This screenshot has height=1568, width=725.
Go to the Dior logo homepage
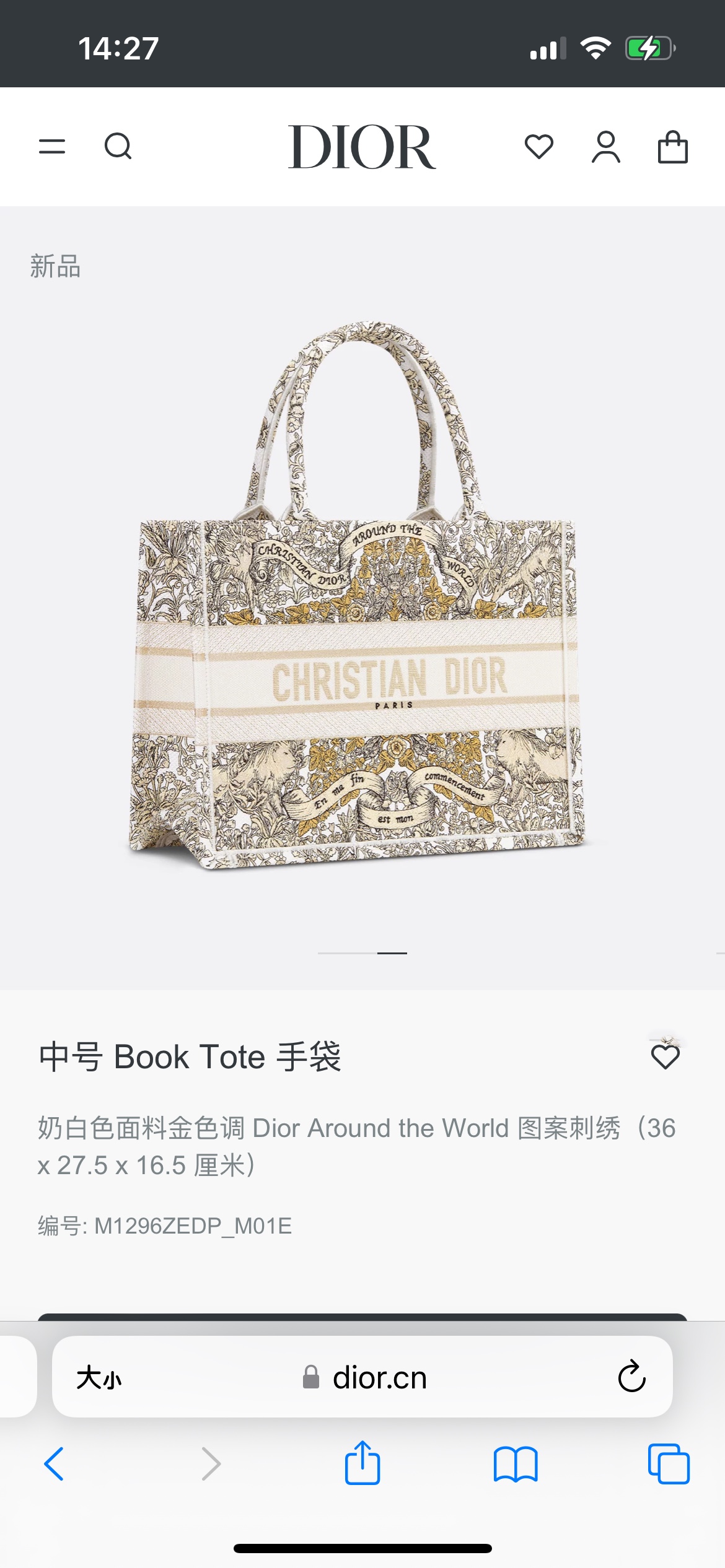[362, 147]
